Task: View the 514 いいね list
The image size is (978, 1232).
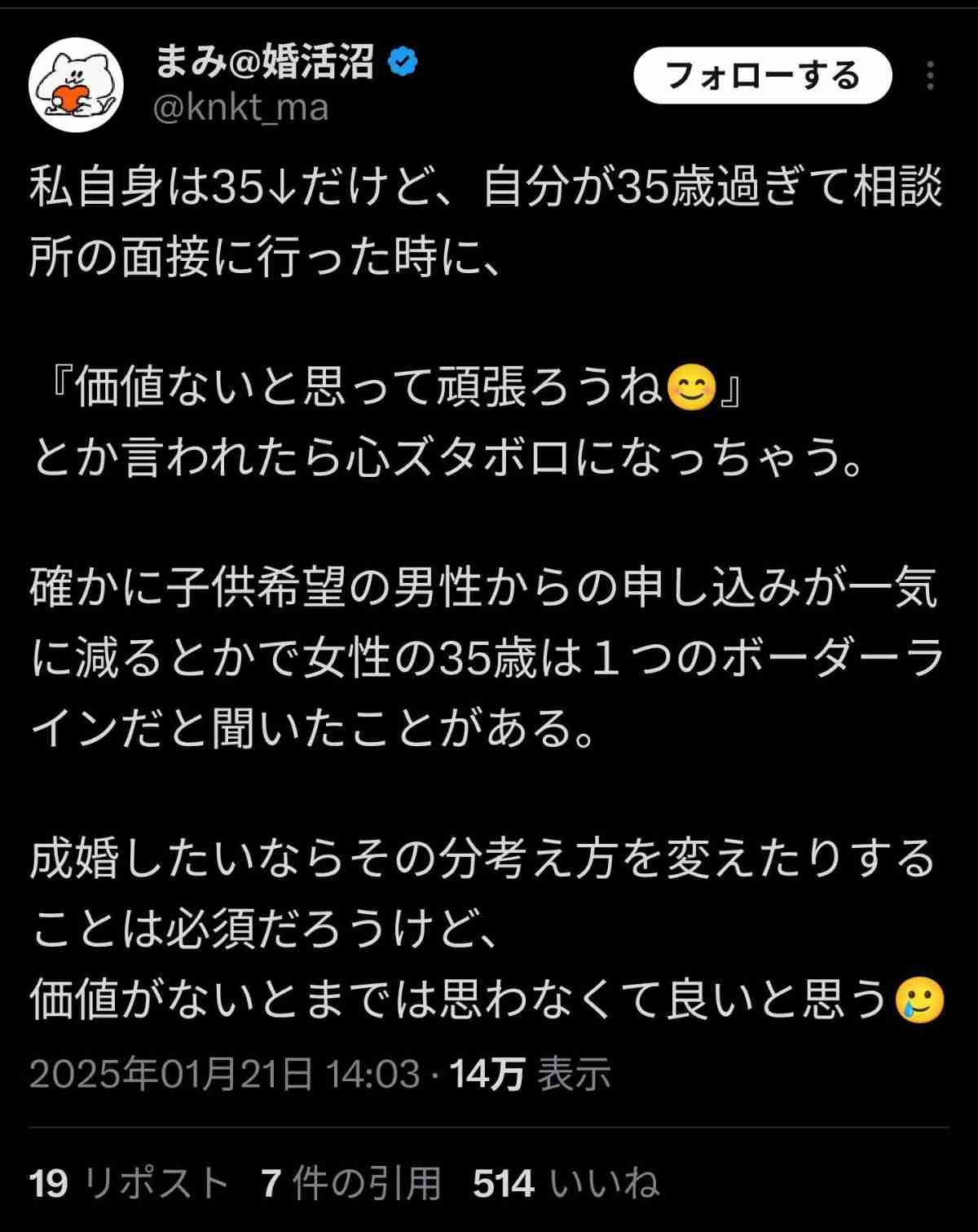Action: click(566, 1183)
